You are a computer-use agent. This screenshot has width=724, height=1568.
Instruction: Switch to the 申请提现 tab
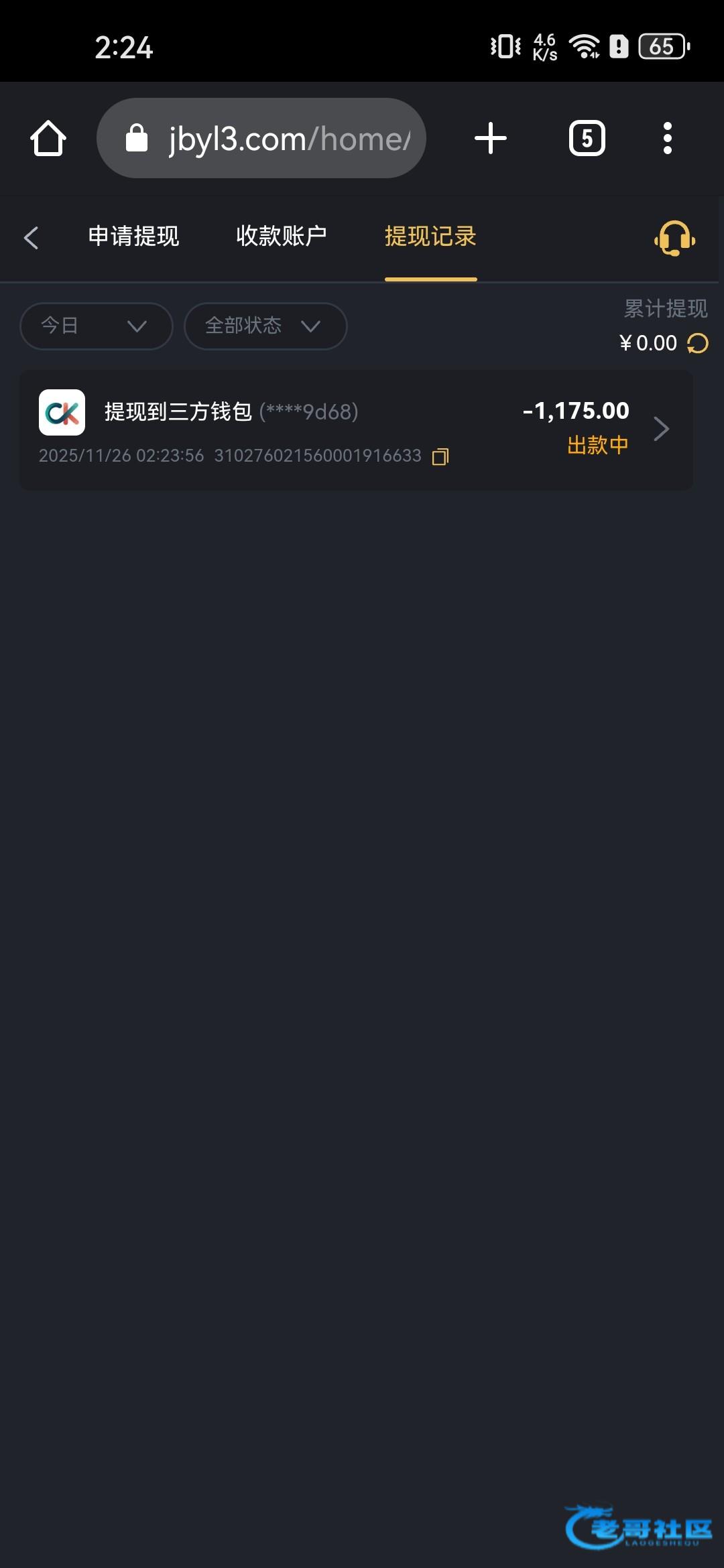point(133,237)
